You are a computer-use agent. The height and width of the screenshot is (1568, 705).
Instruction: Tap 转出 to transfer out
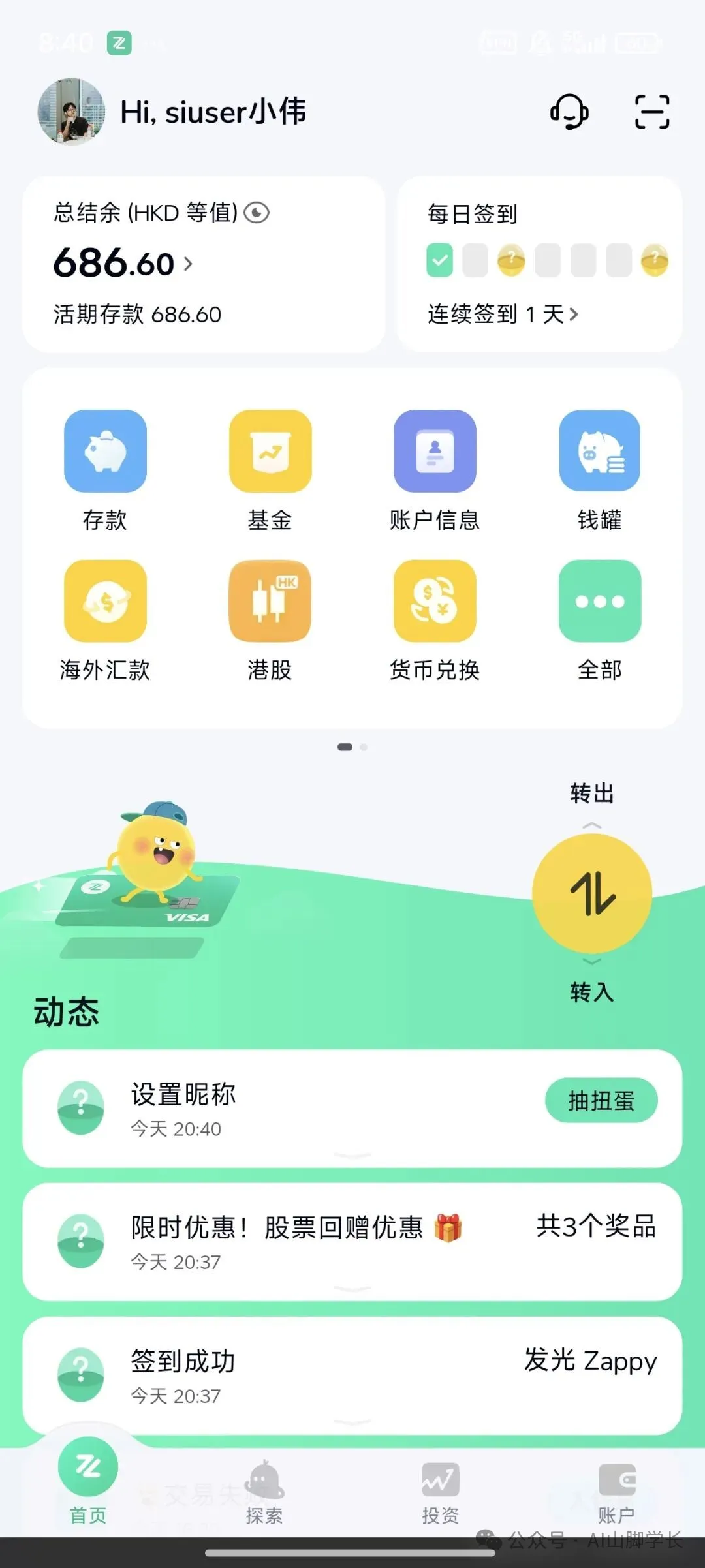point(591,792)
